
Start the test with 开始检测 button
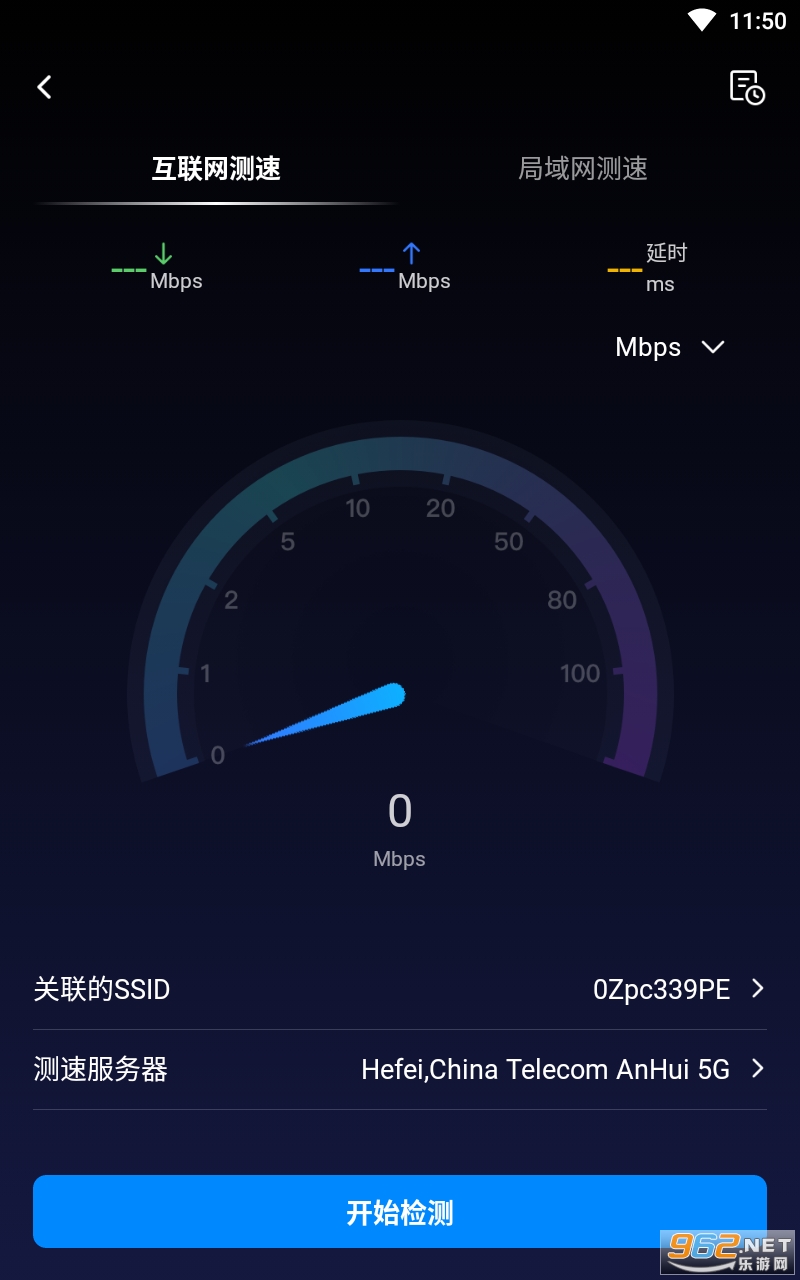click(400, 1212)
